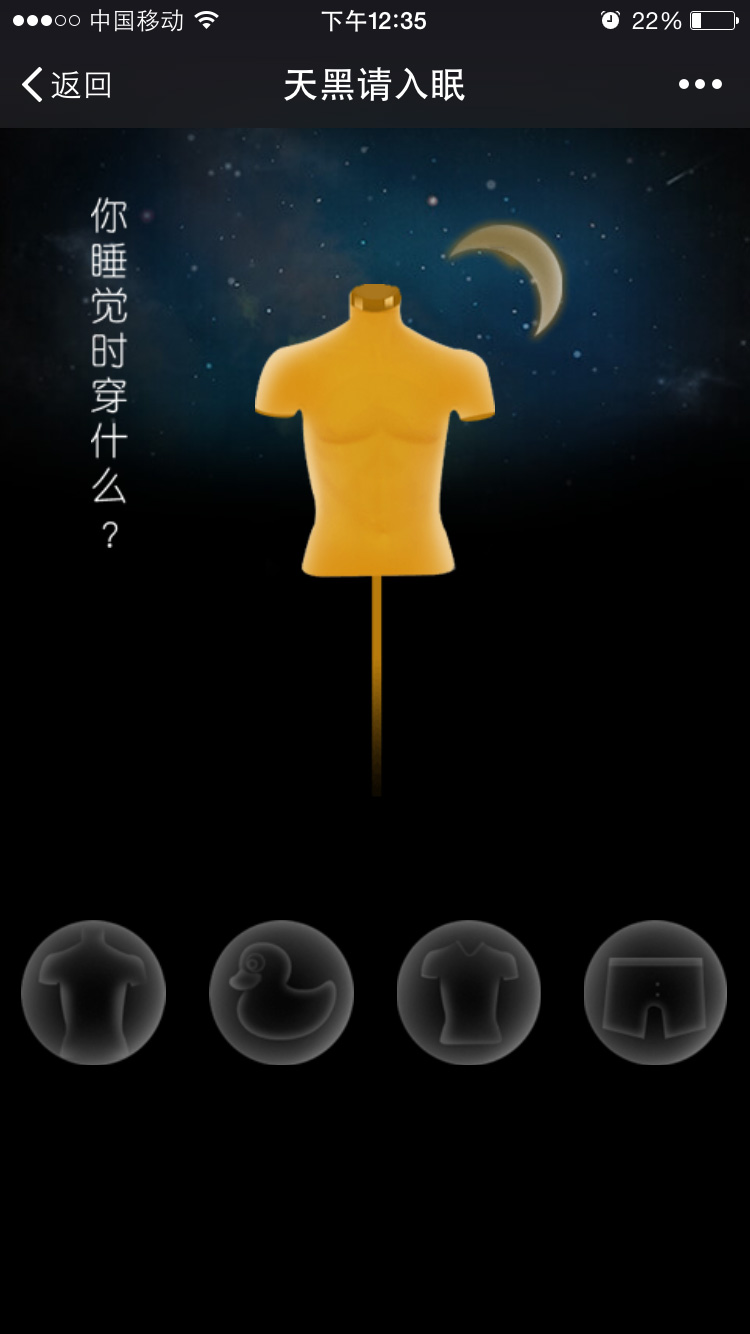Choose the rubber duck option

pos(281,992)
